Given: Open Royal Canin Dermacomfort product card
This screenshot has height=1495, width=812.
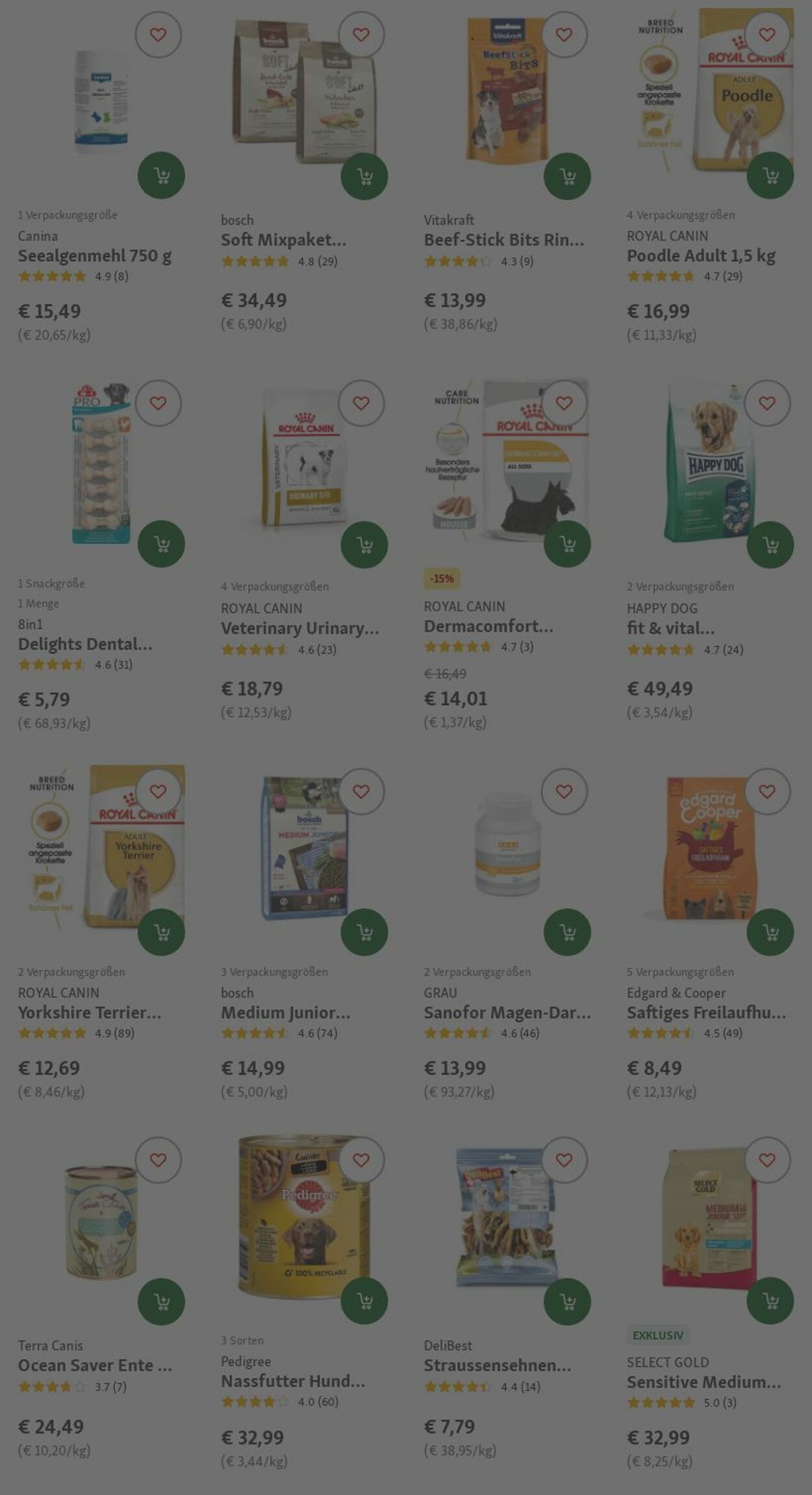Looking at the screenshot, I should [x=488, y=627].
